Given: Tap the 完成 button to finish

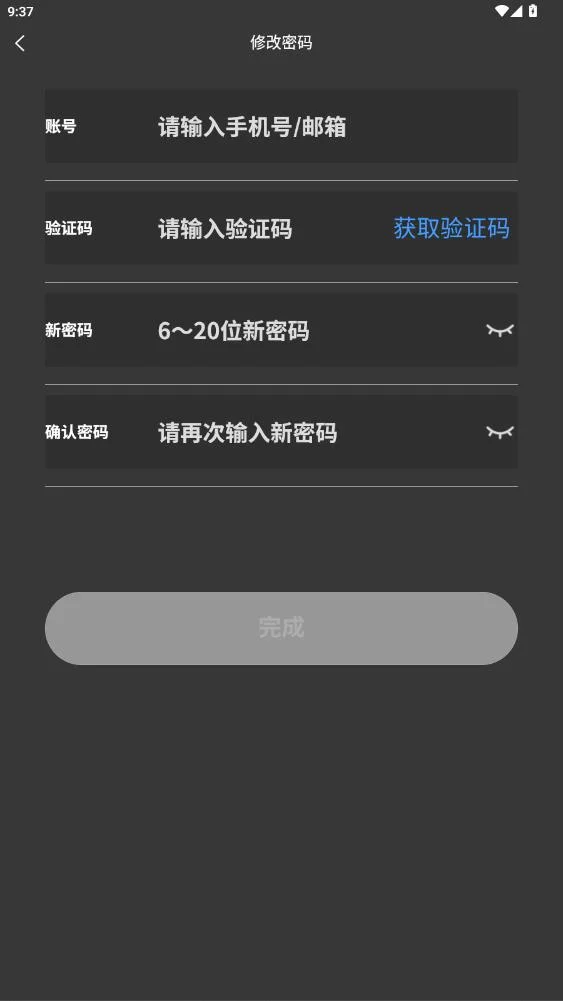Looking at the screenshot, I should [281, 628].
